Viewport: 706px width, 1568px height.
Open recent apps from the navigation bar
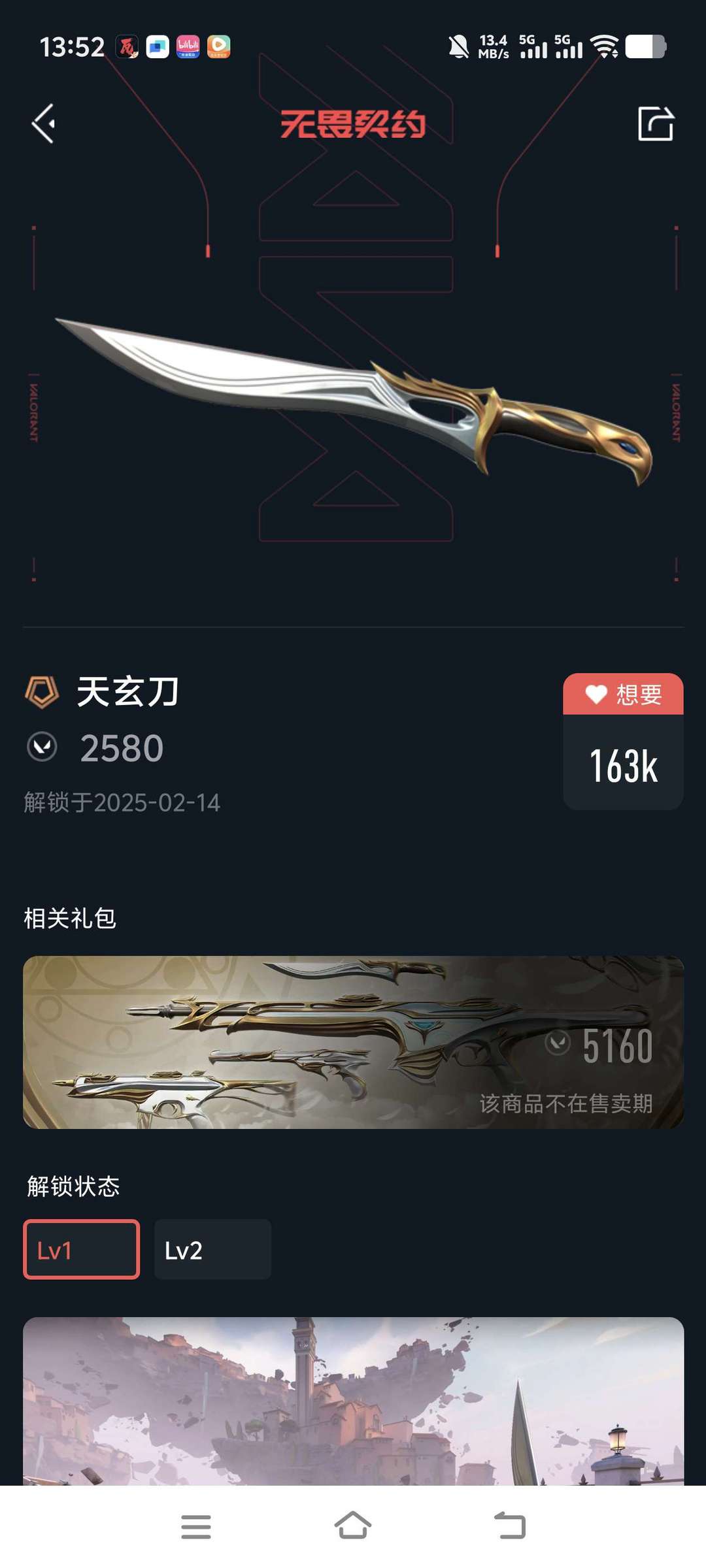click(195, 1526)
